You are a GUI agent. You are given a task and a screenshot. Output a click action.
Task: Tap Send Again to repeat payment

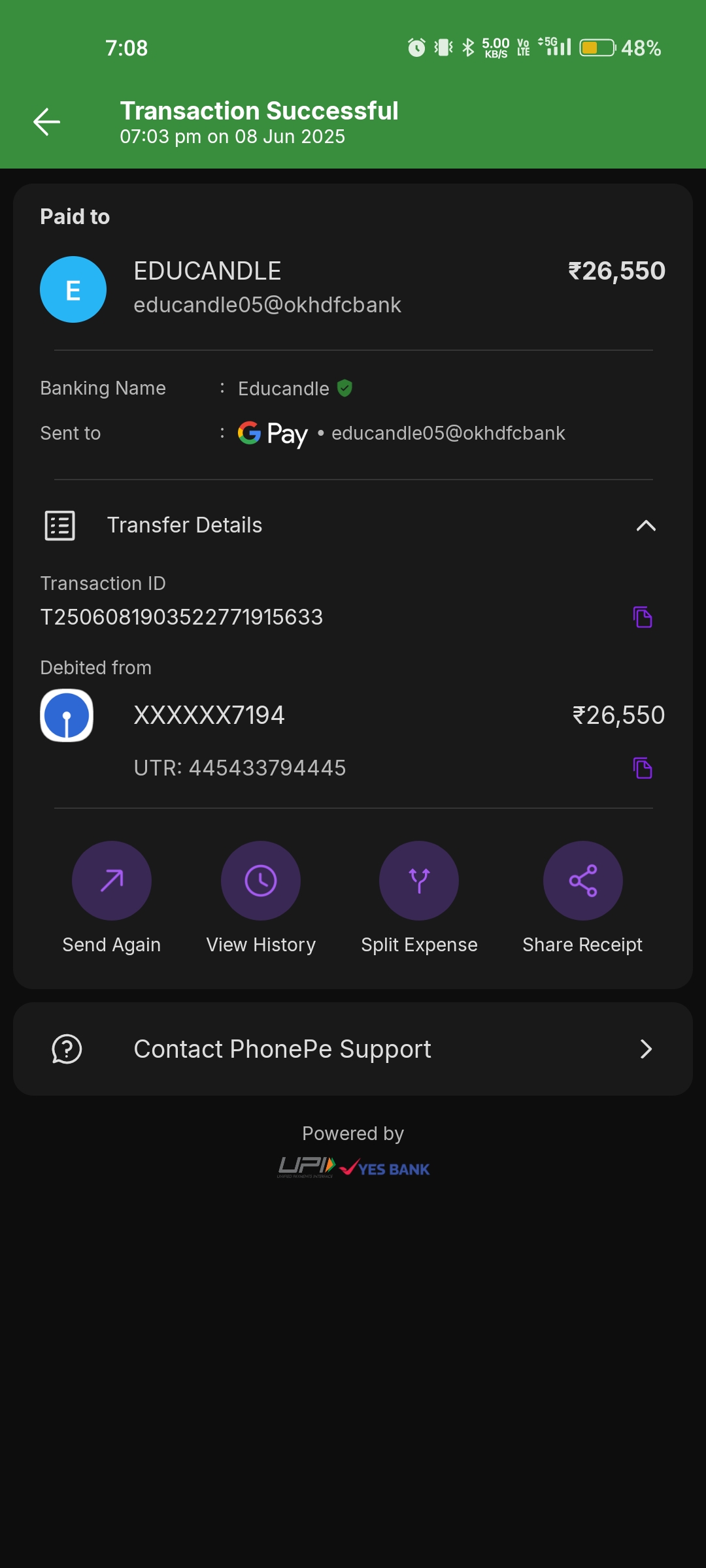(x=112, y=881)
